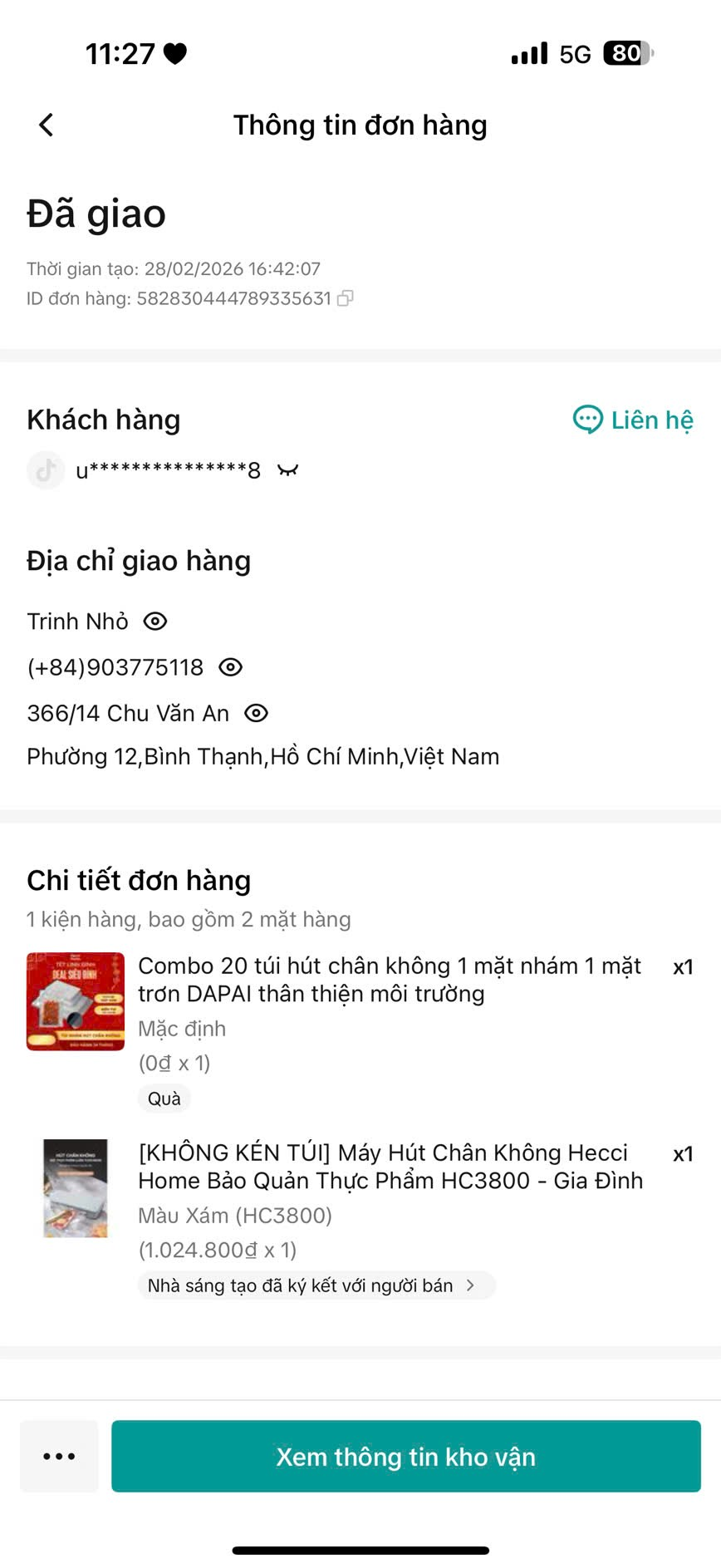This screenshot has height=1568, width=721.
Task: Toggle visibility of address 366/14 Chu Văn An
Action: 256,713
